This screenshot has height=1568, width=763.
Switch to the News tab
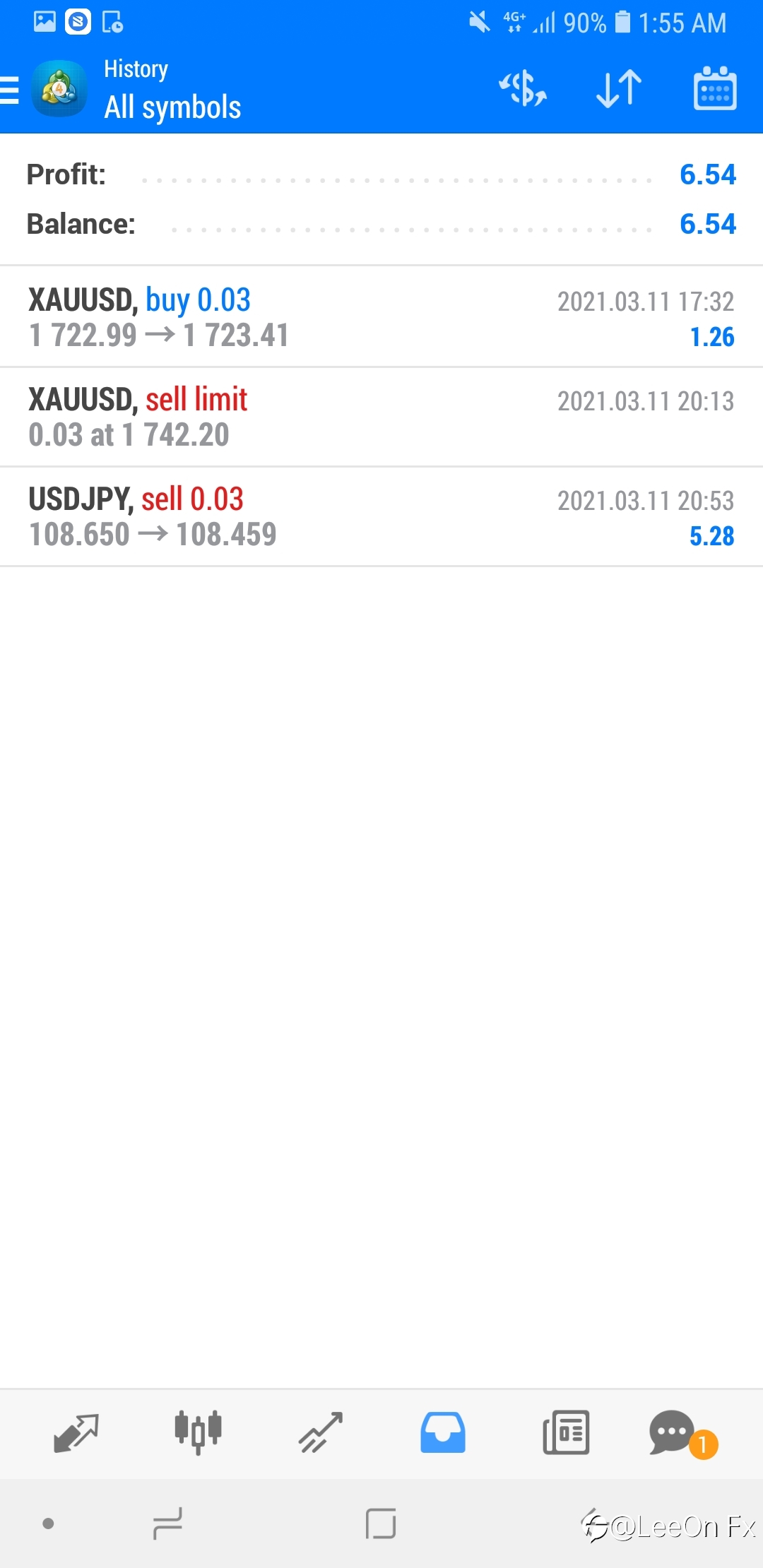566,1432
